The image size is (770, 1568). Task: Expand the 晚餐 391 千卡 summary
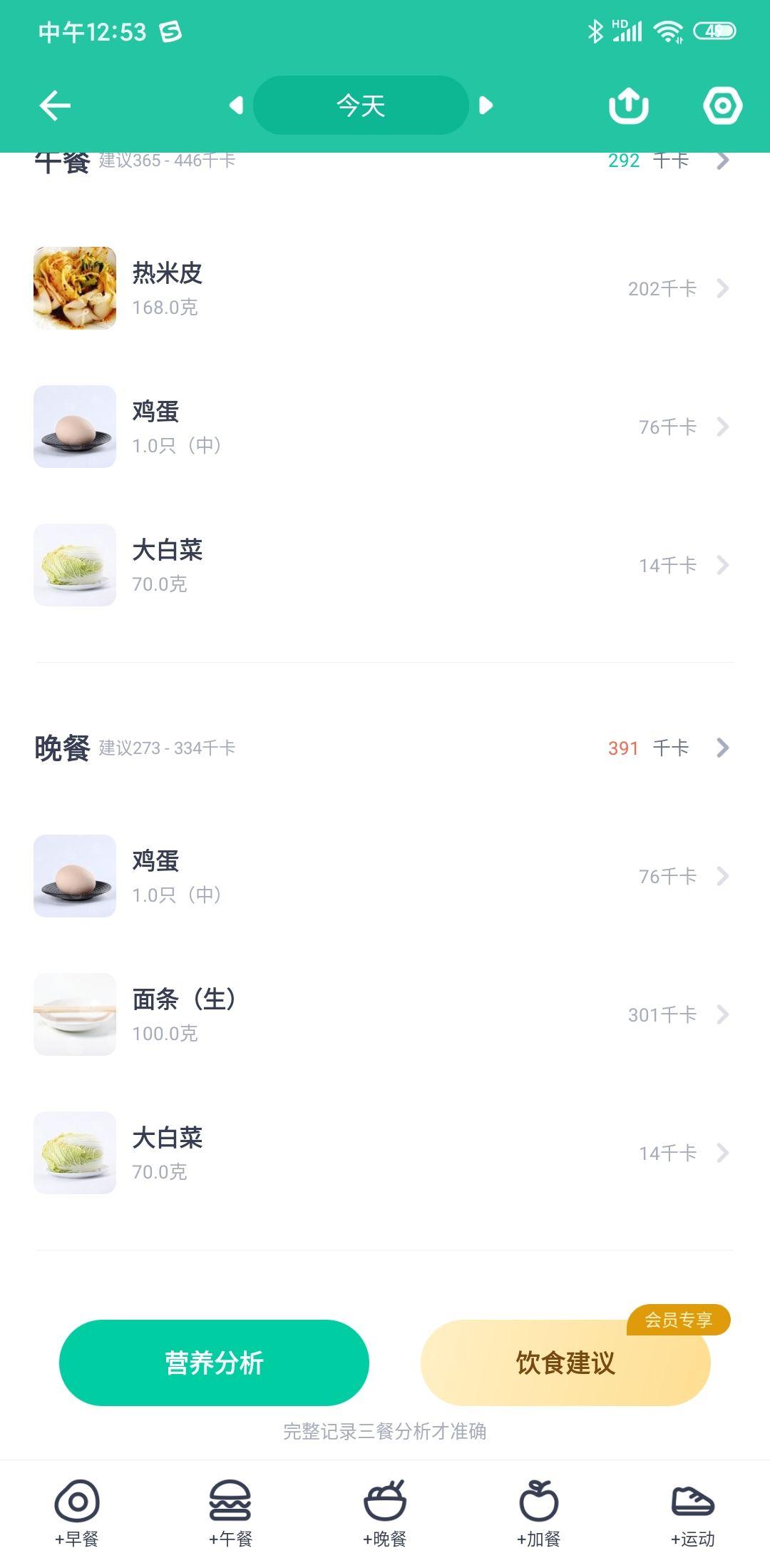[x=669, y=748]
